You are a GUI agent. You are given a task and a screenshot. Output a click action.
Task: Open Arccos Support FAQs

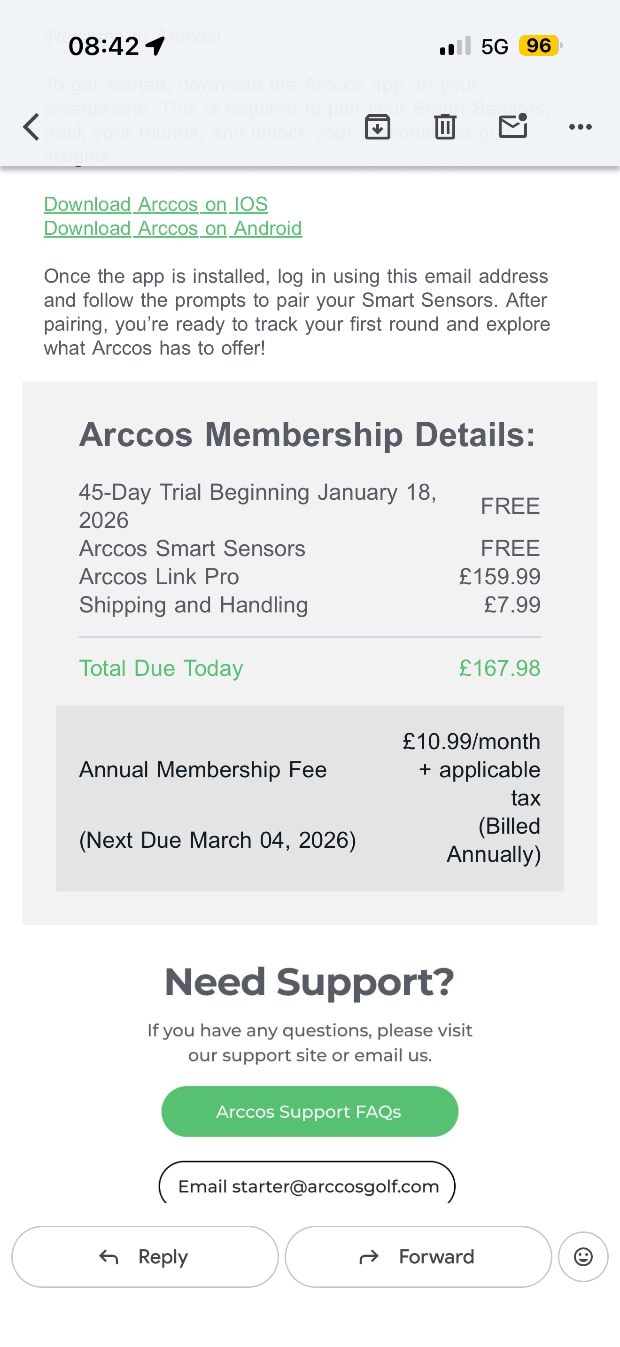309,1111
